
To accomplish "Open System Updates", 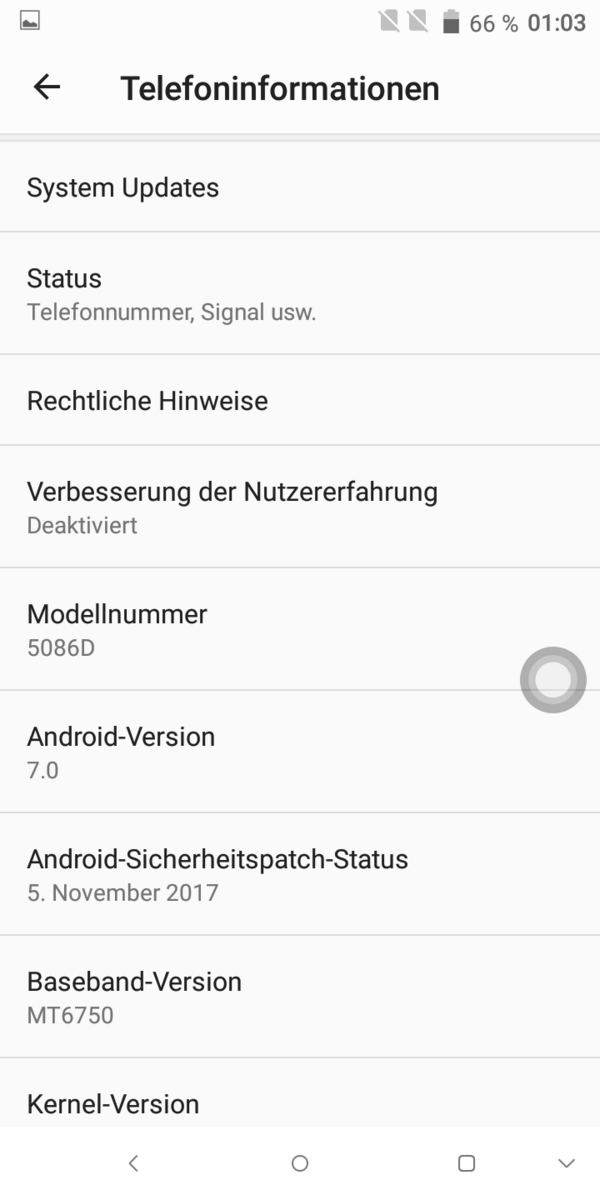I will 300,187.
